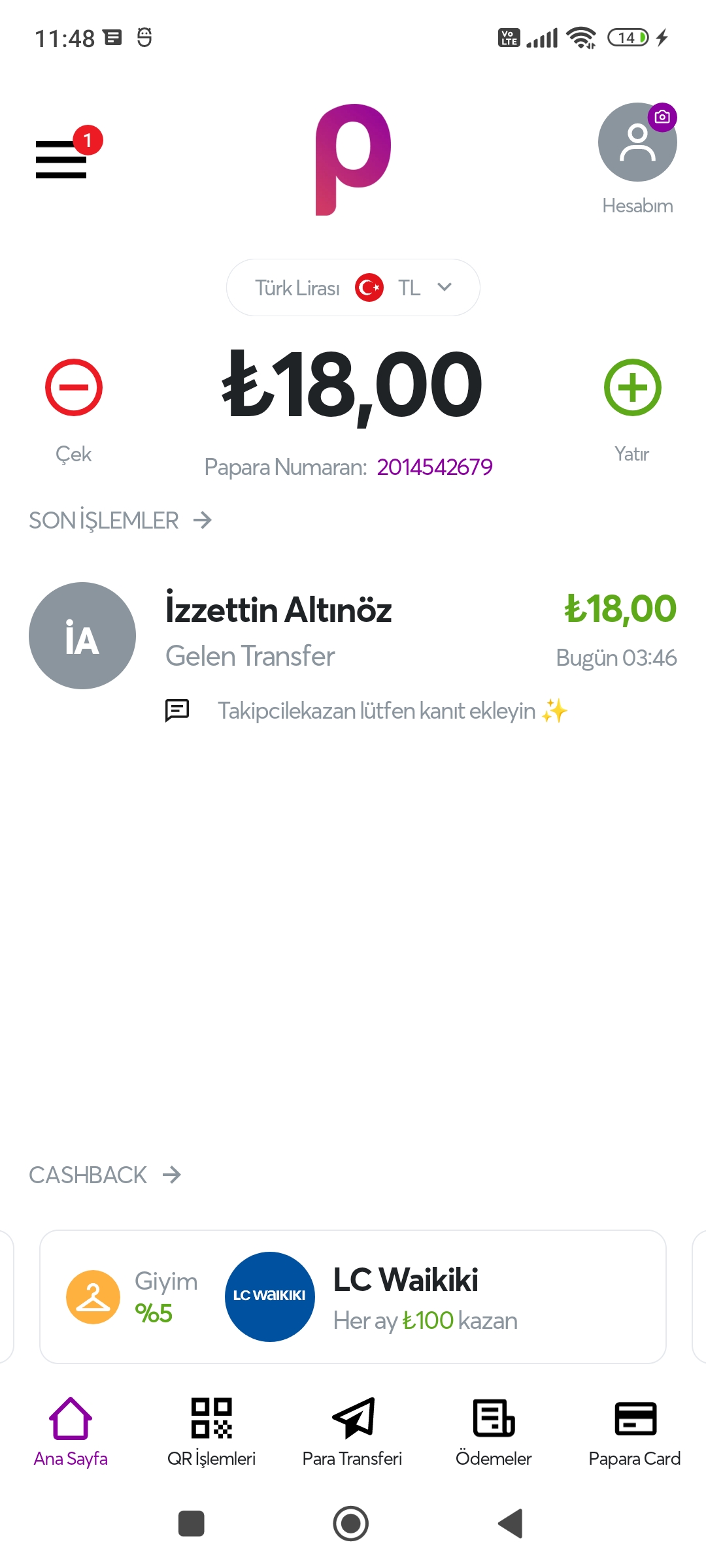Open İzzettin Altınöz incoming transfer details
This screenshot has height=1568, width=706.
point(353,635)
